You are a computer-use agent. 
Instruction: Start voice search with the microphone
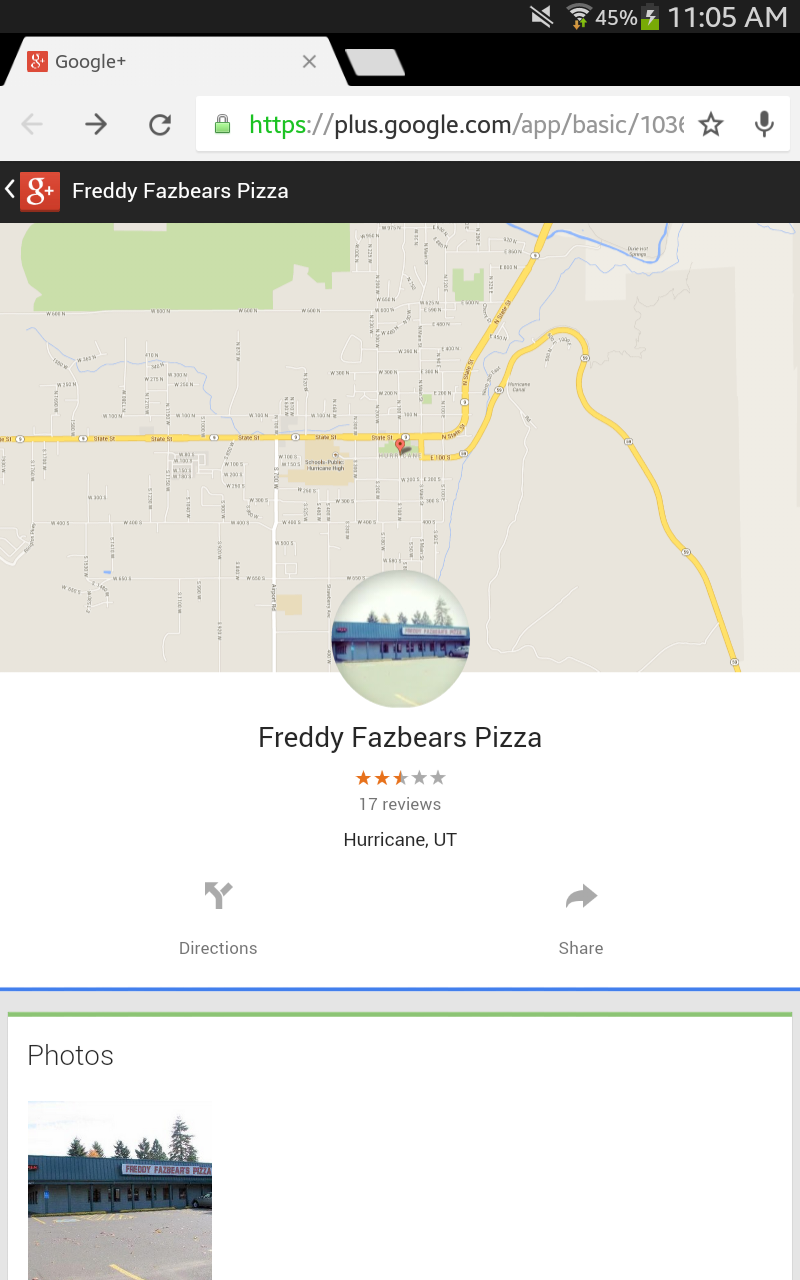pyautogui.click(x=764, y=124)
